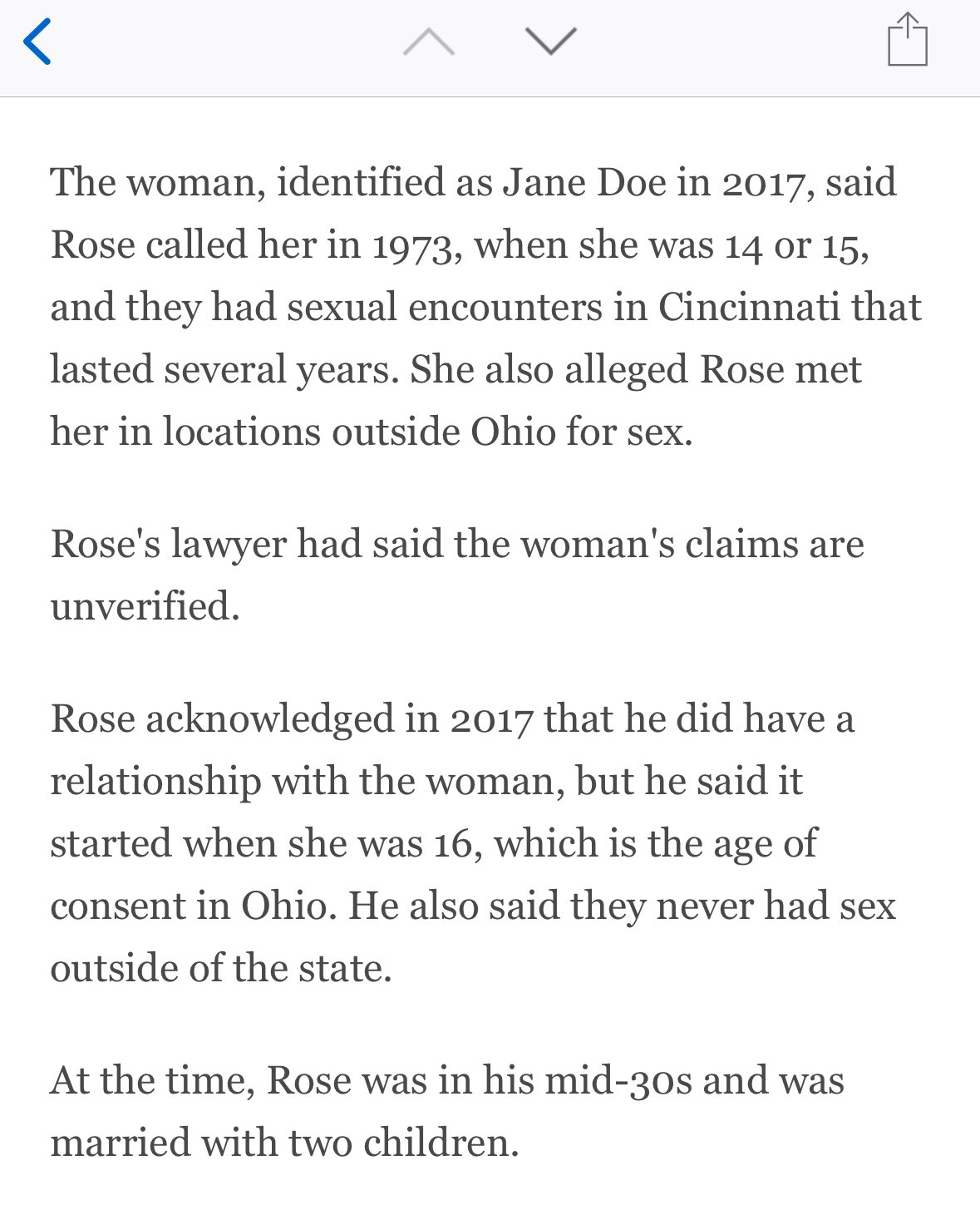Jump to the previous article
This screenshot has width=980, height=1205.
(x=428, y=42)
